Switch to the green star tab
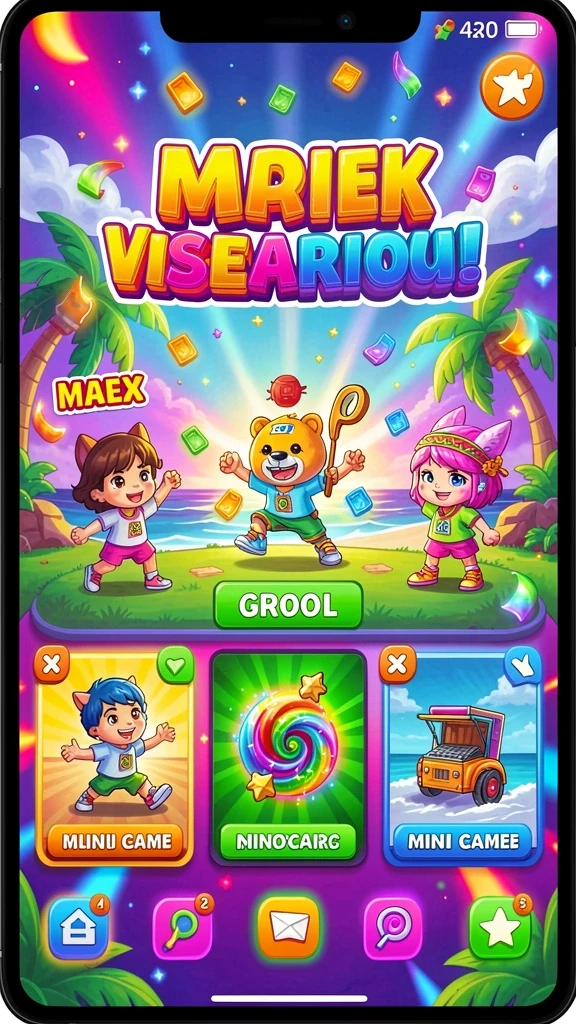 click(499, 929)
